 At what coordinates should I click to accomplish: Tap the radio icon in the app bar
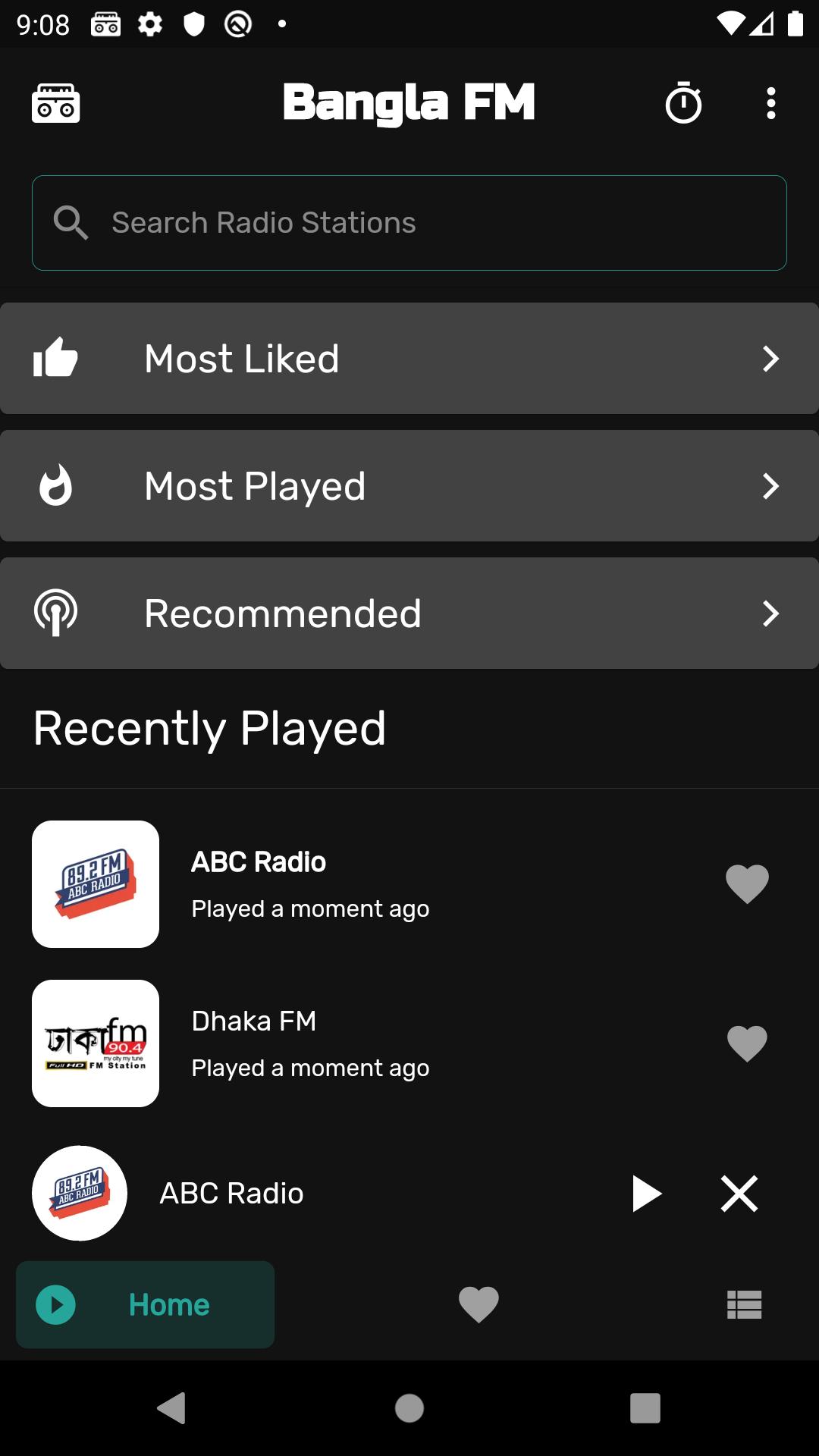pyautogui.click(x=55, y=103)
